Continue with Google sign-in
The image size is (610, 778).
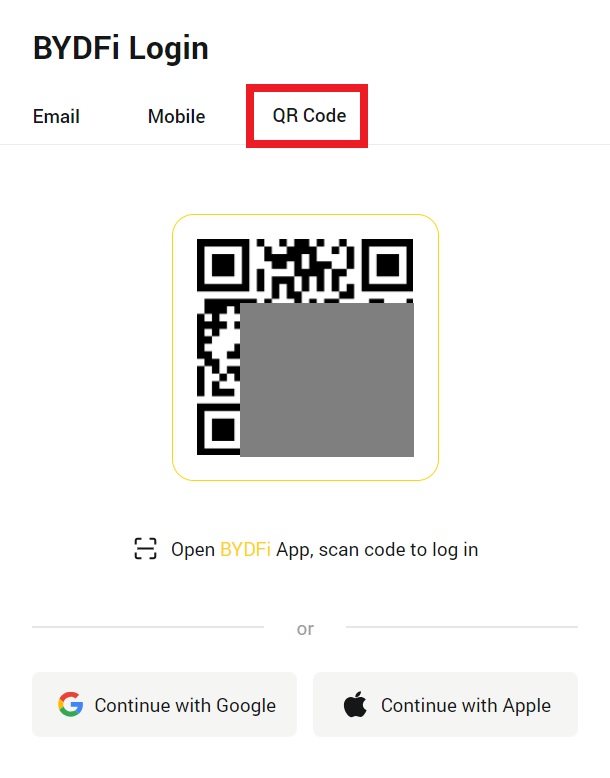click(x=165, y=705)
